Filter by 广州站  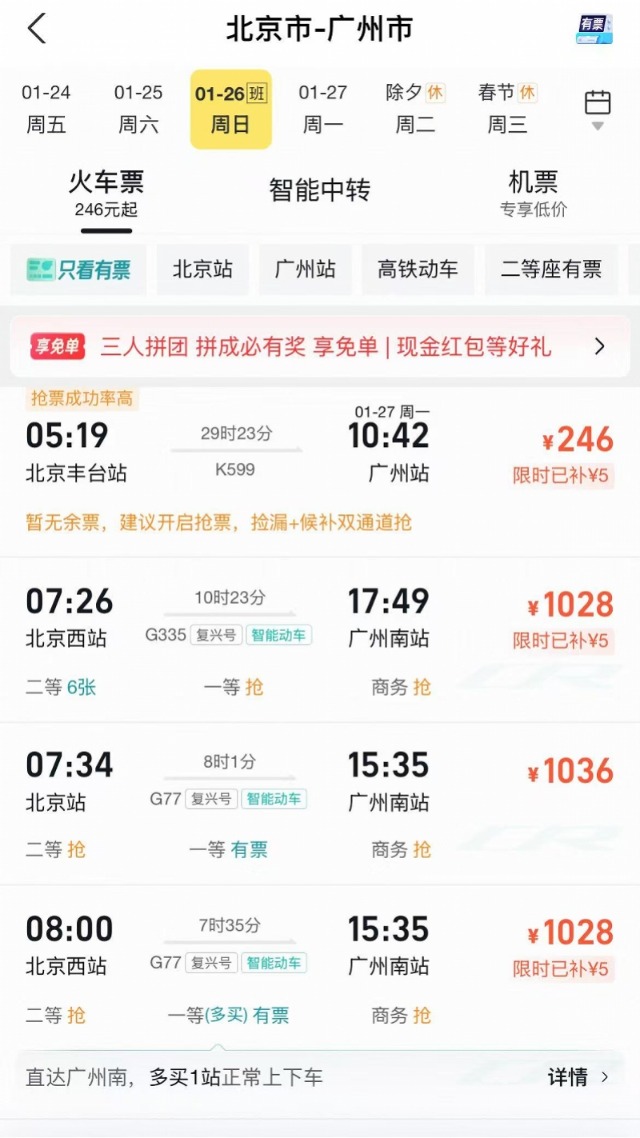pos(305,269)
